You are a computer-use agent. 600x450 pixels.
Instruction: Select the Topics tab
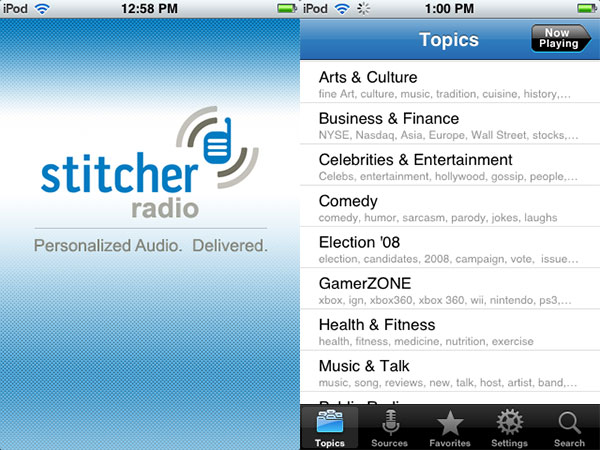330,427
